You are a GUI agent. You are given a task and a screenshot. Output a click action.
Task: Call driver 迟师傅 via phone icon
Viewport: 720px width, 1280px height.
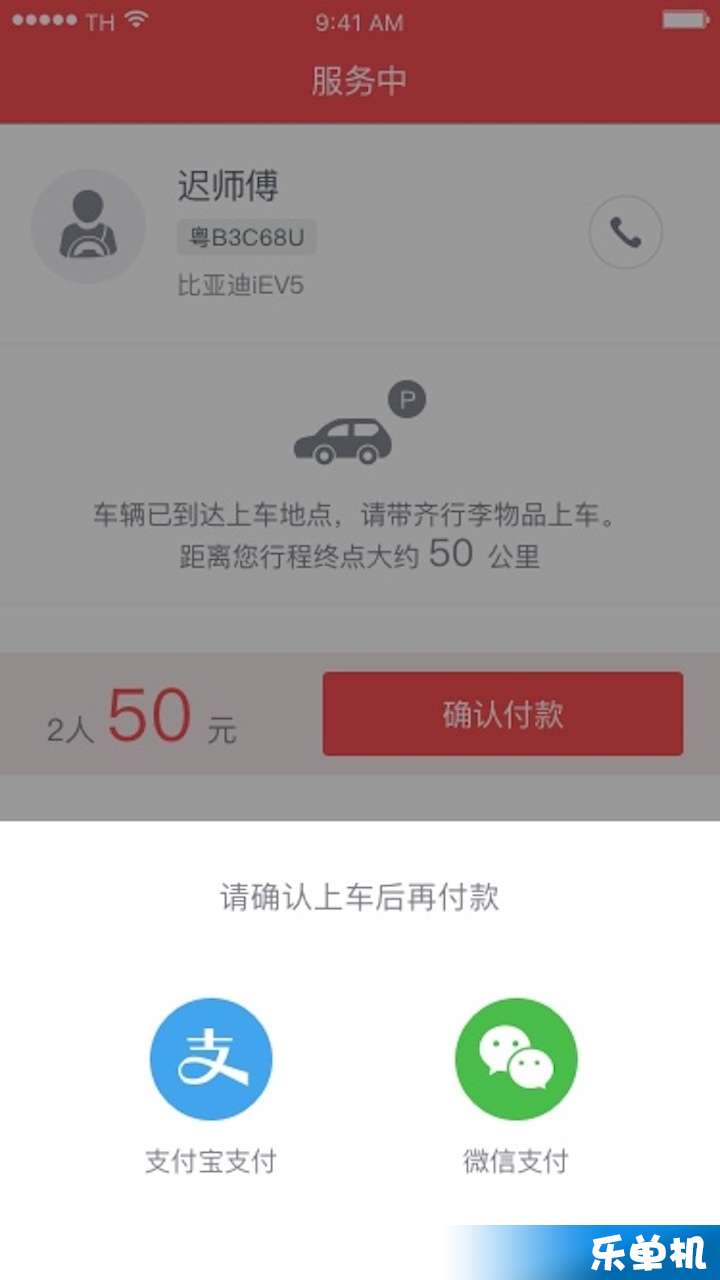pyautogui.click(x=626, y=233)
